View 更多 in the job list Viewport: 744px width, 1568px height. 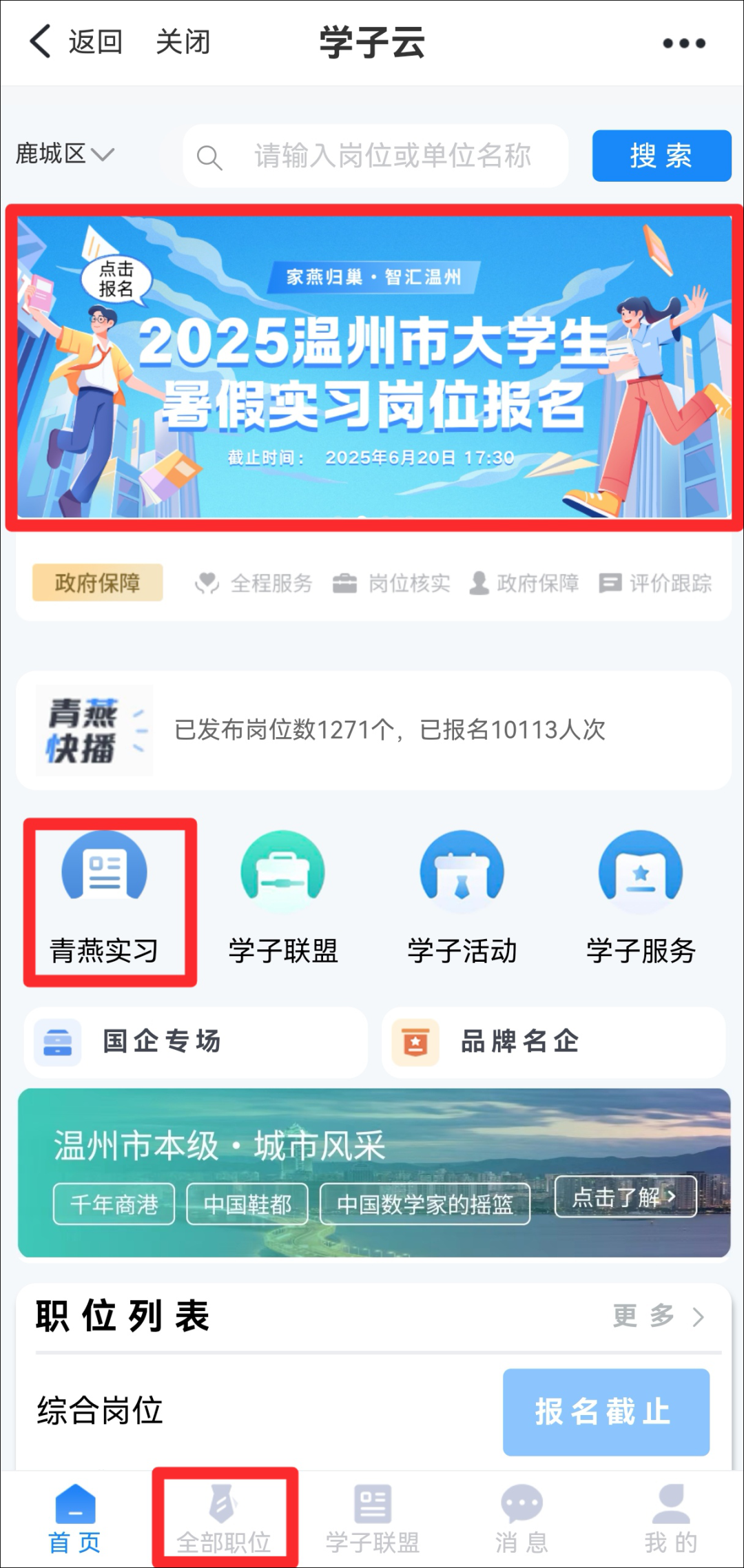pos(658,1316)
